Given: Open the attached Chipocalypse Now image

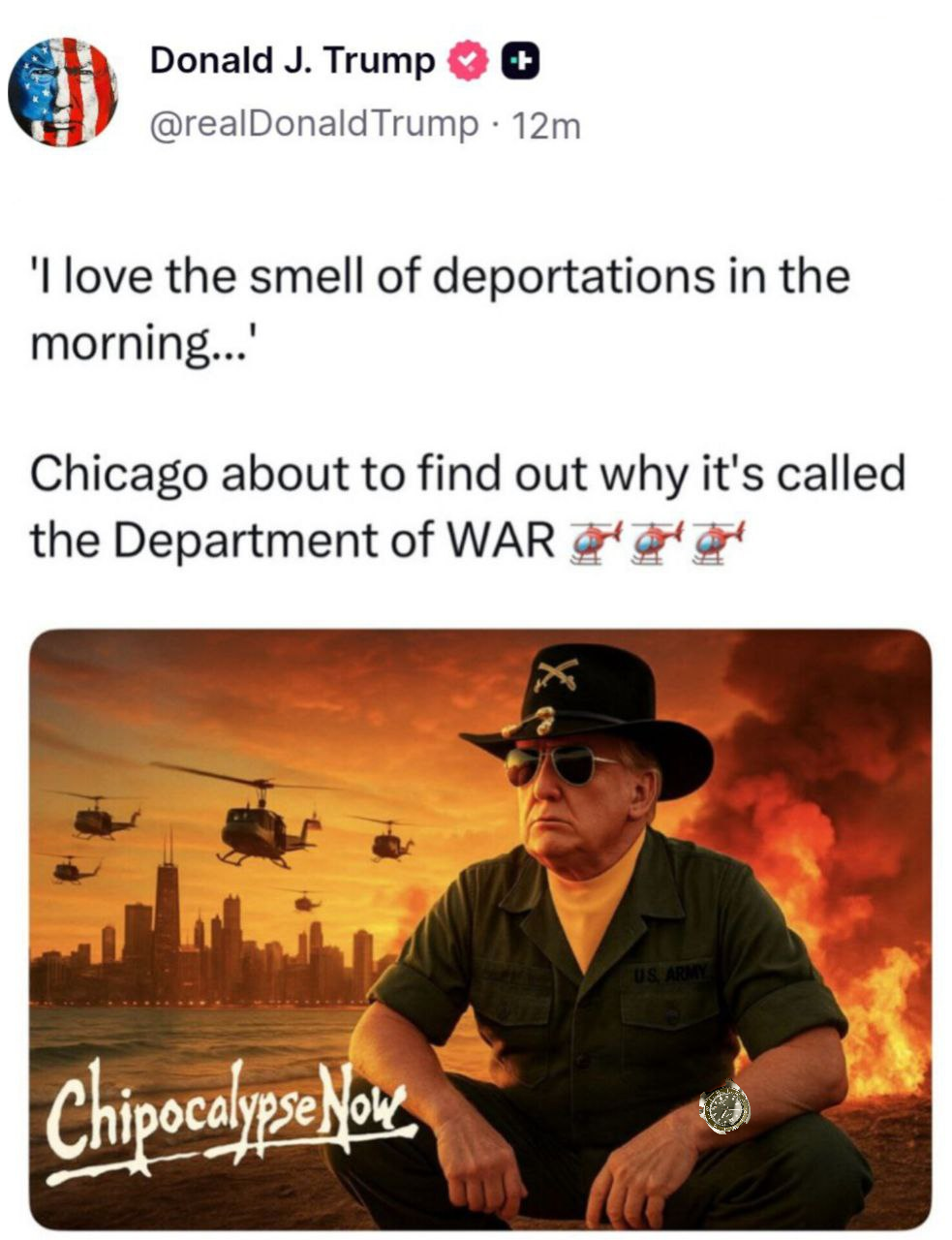Looking at the screenshot, I should [x=480, y=929].
